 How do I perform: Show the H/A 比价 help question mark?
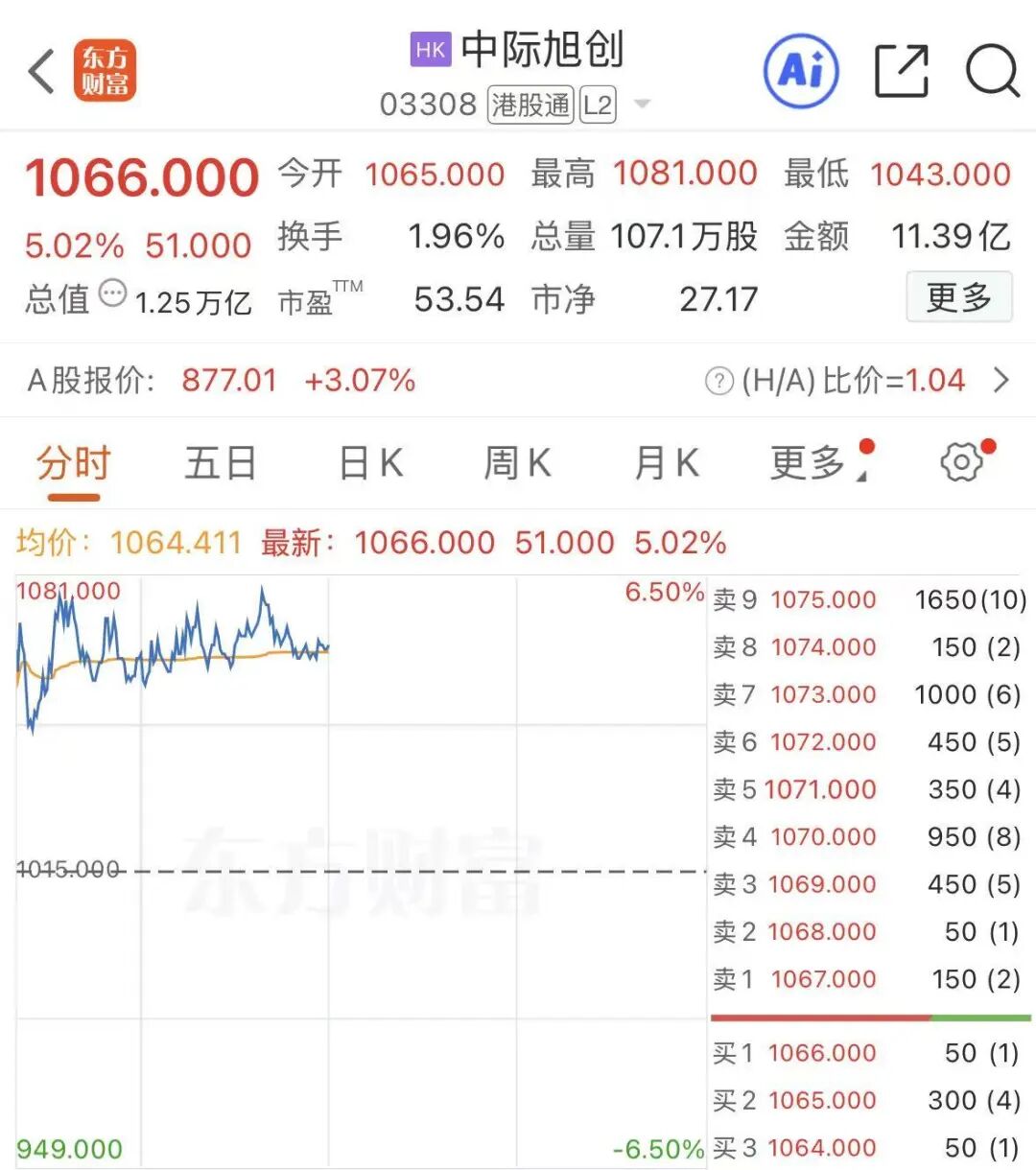click(x=718, y=382)
